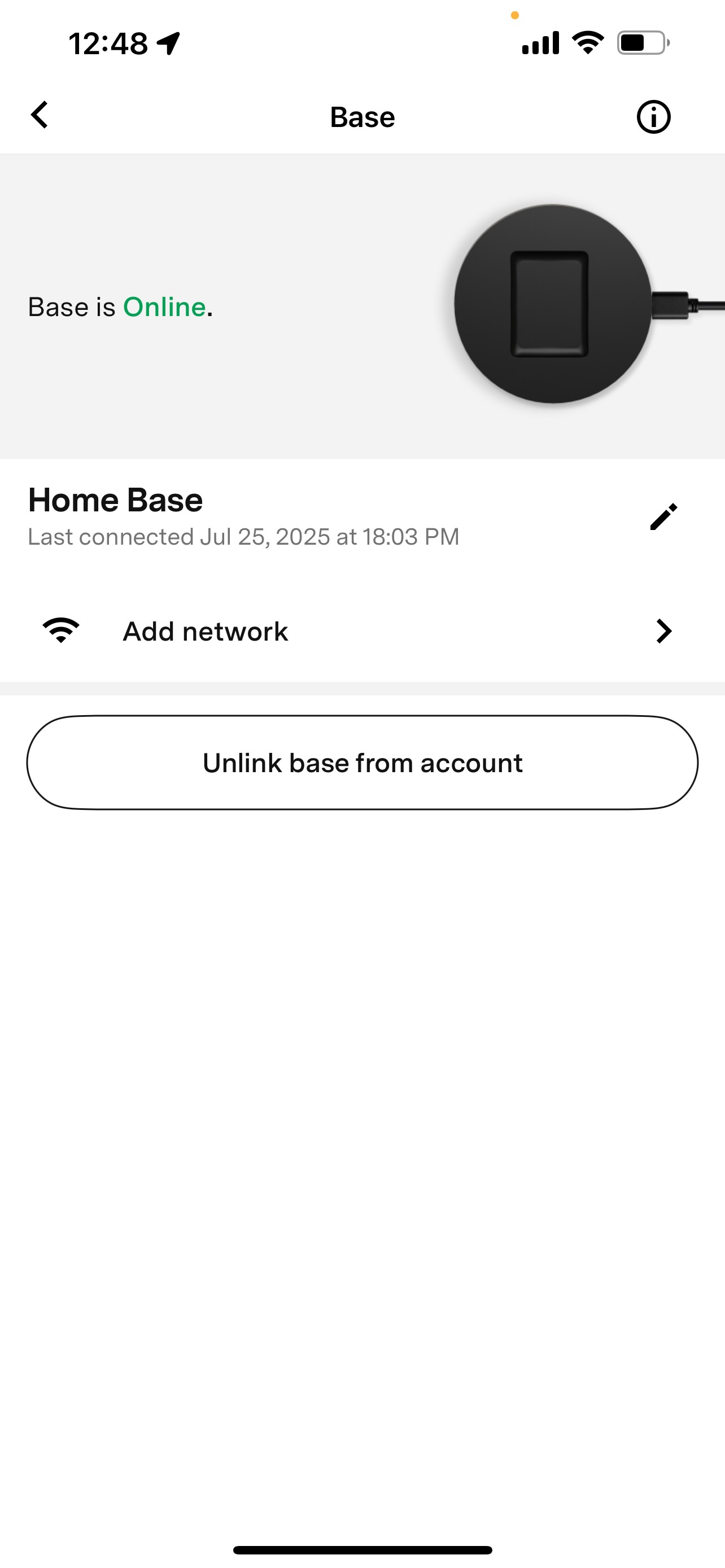Collapse this screen using the left chevron
The image size is (725, 1568).
(39, 115)
